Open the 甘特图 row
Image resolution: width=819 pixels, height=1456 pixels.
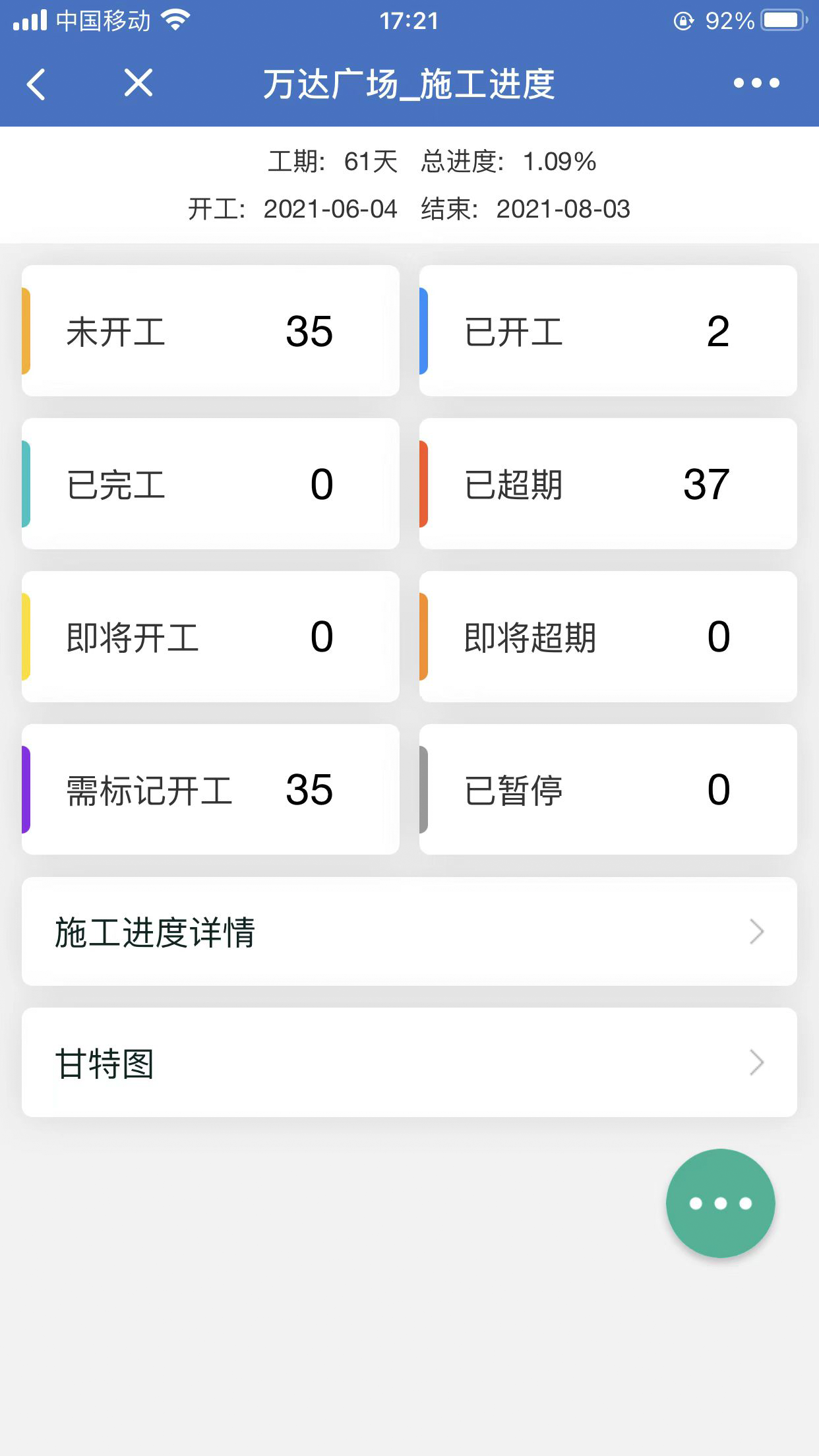pos(409,1062)
